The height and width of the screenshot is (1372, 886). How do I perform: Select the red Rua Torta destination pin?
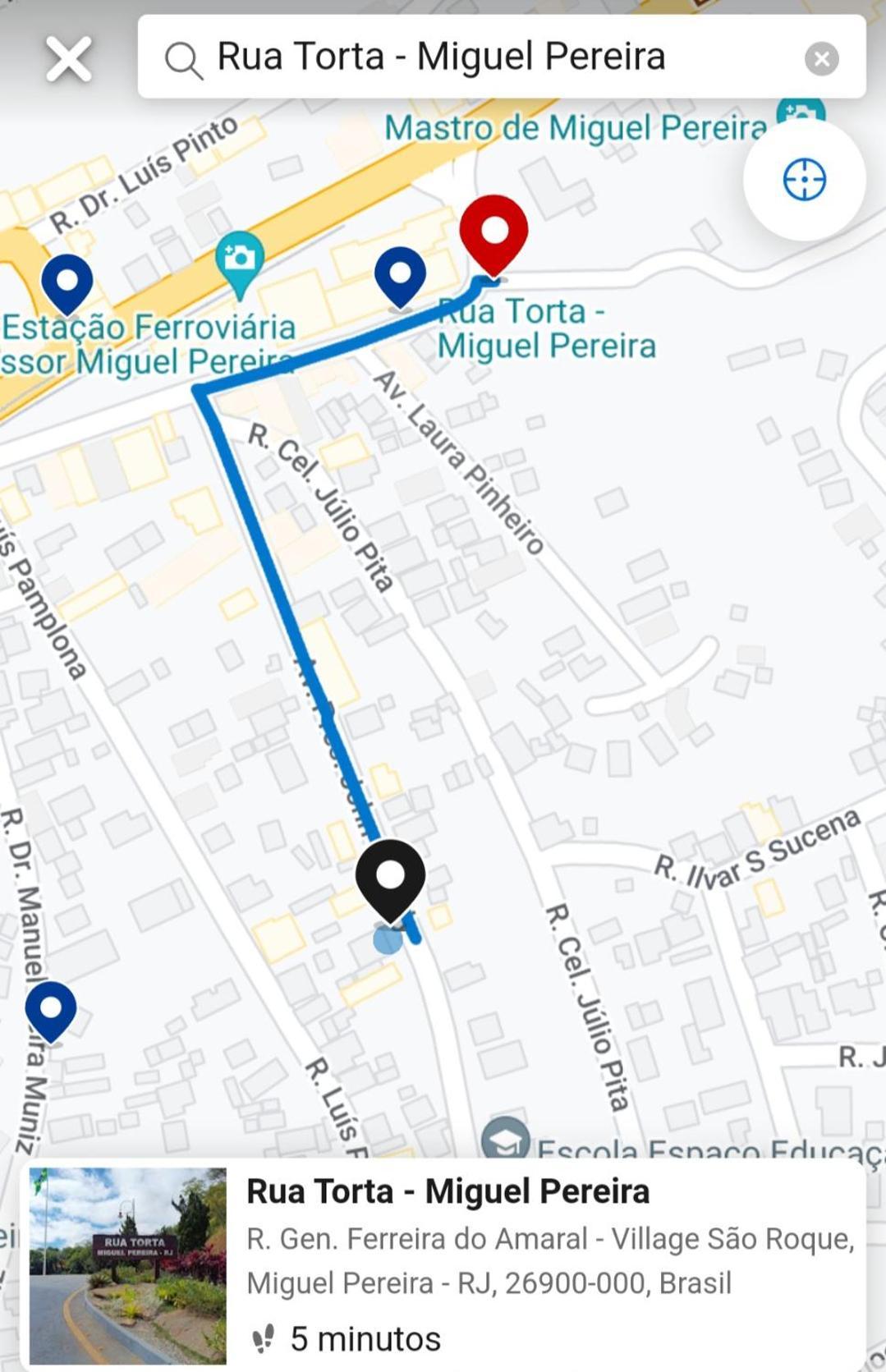493,232
